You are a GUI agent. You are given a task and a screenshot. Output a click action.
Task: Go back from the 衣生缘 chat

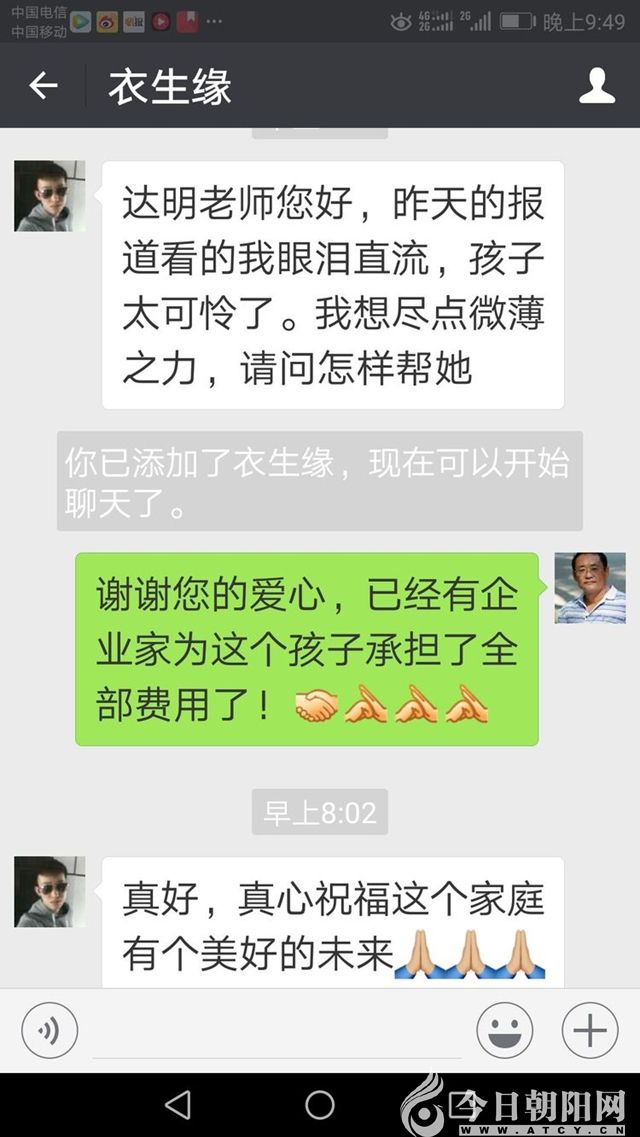coord(43,86)
